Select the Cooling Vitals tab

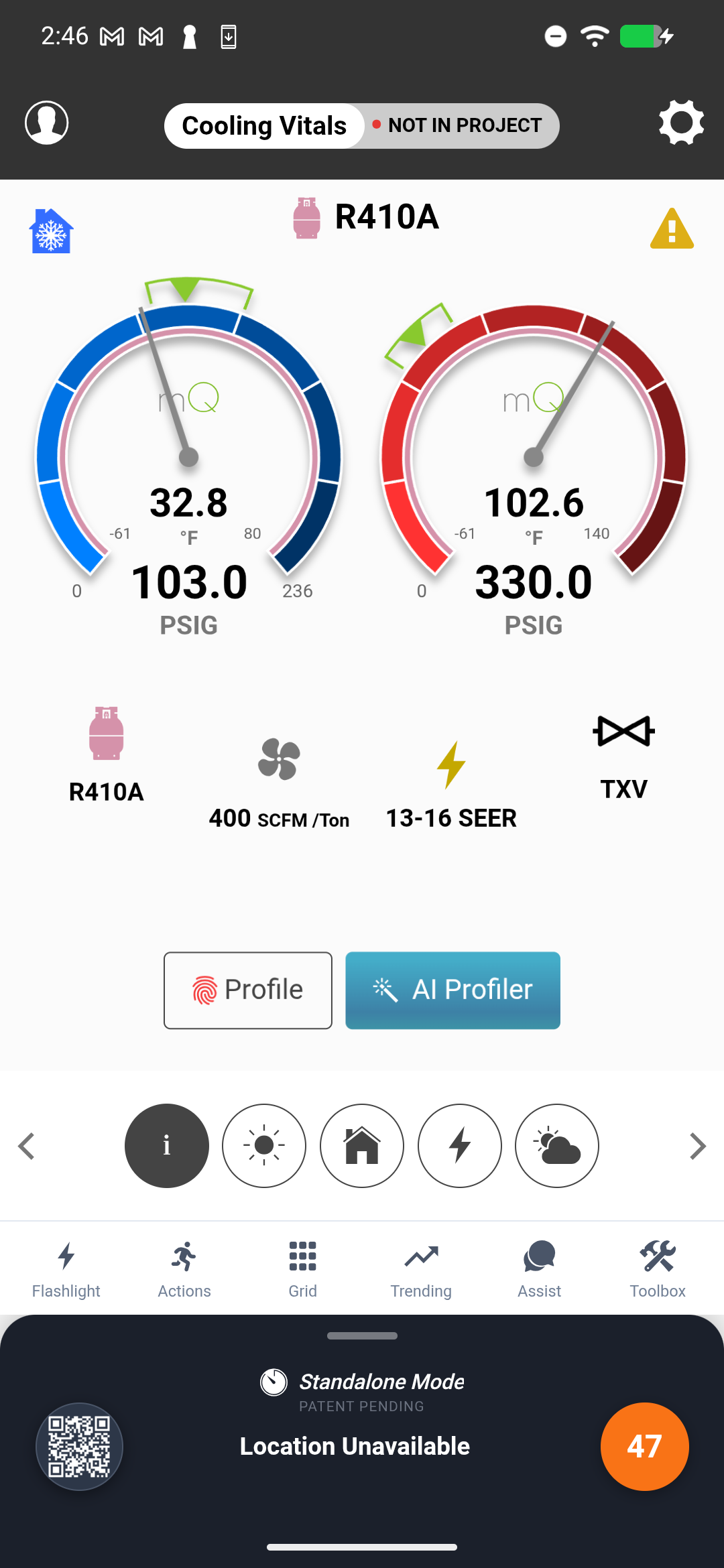coord(264,125)
